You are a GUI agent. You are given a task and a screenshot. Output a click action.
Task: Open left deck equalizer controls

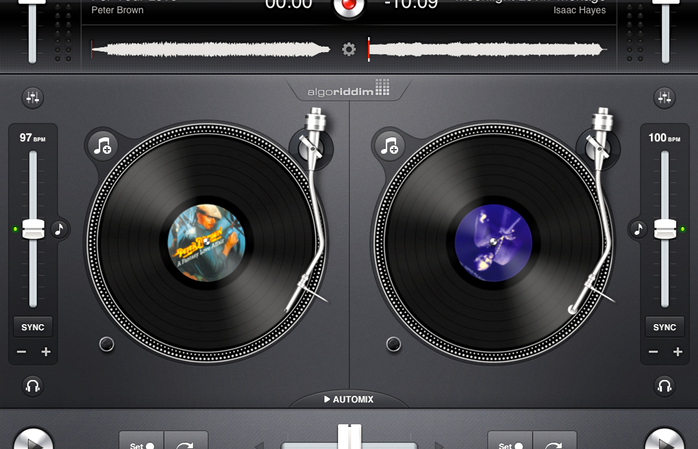(x=33, y=97)
